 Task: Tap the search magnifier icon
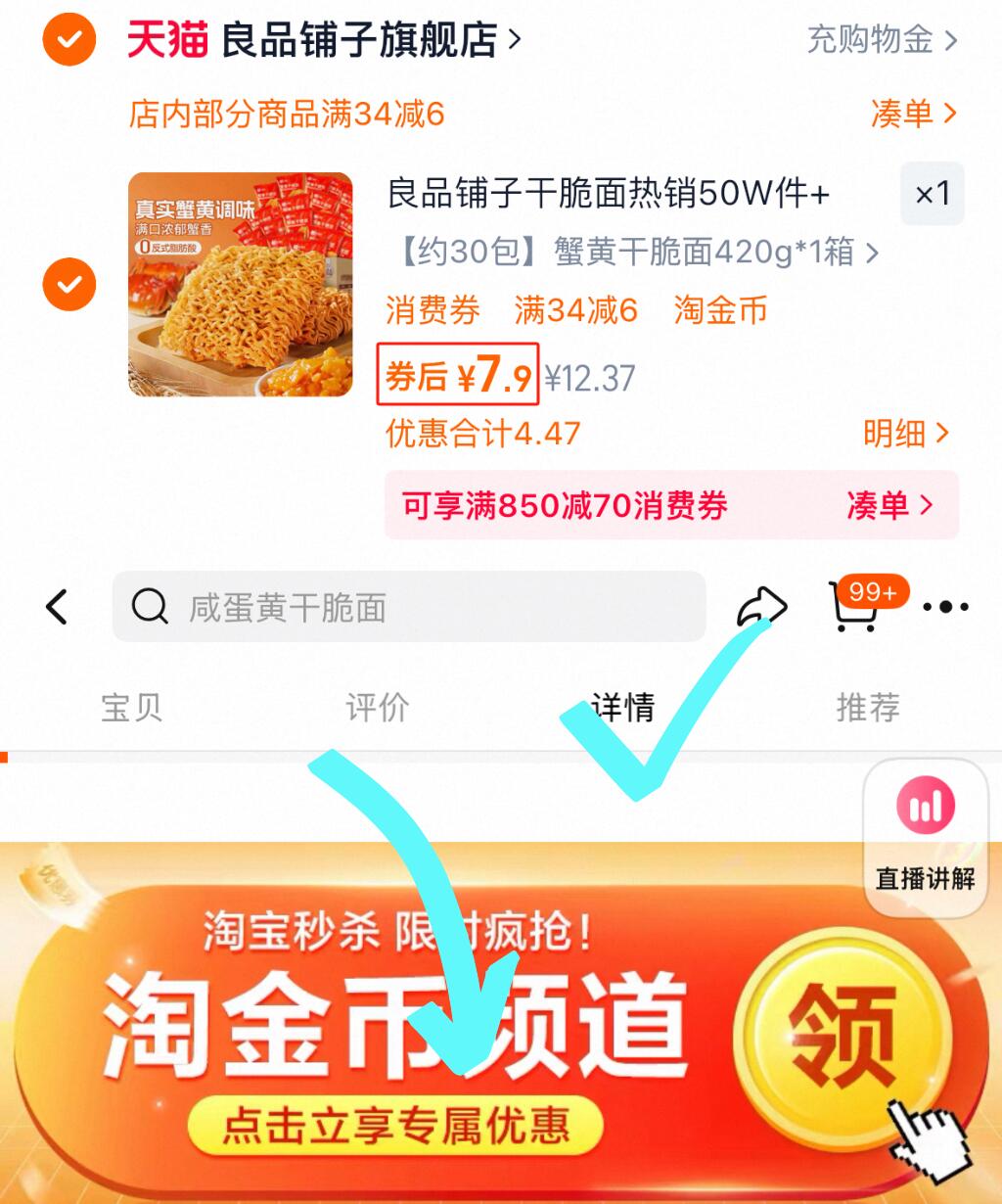point(149,606)
